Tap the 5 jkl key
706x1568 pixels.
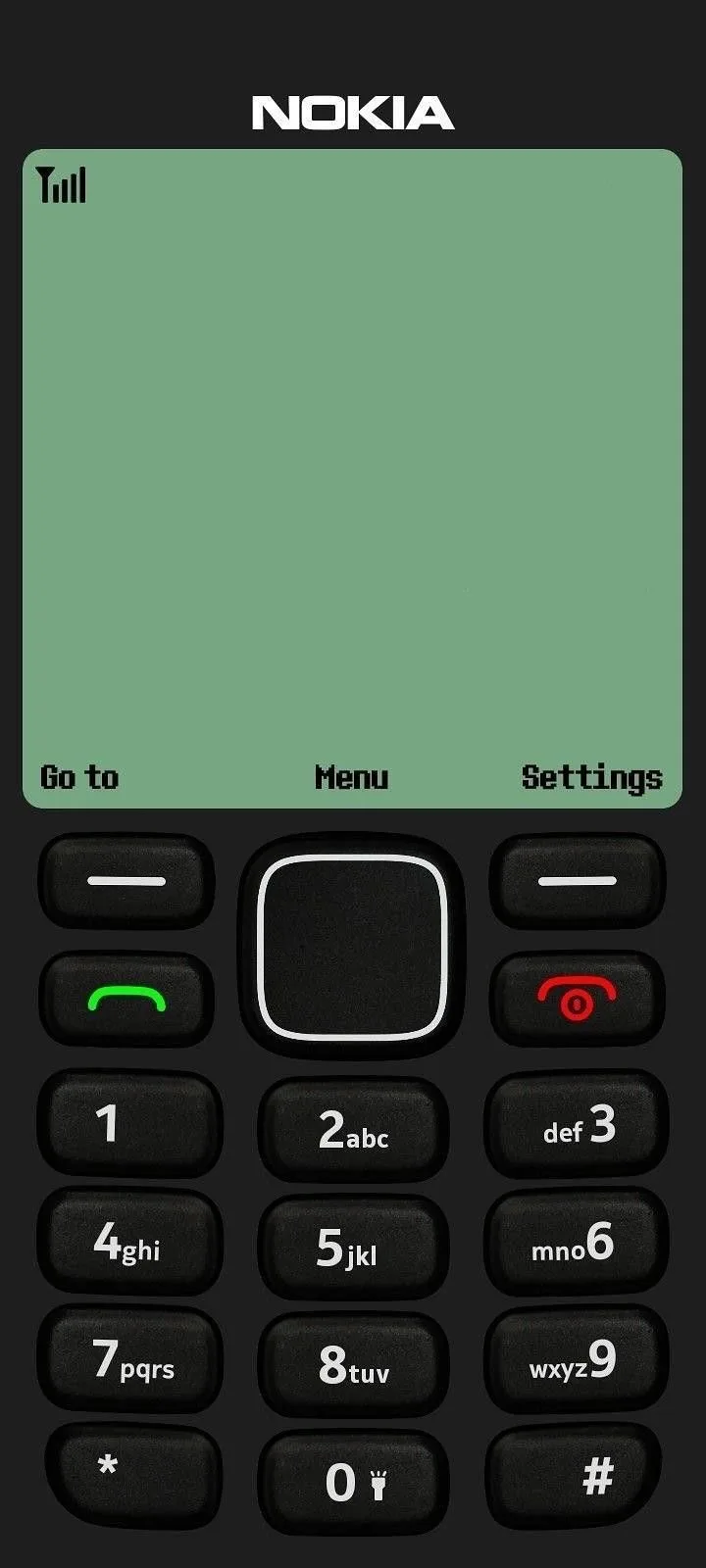pos(353,1248)
